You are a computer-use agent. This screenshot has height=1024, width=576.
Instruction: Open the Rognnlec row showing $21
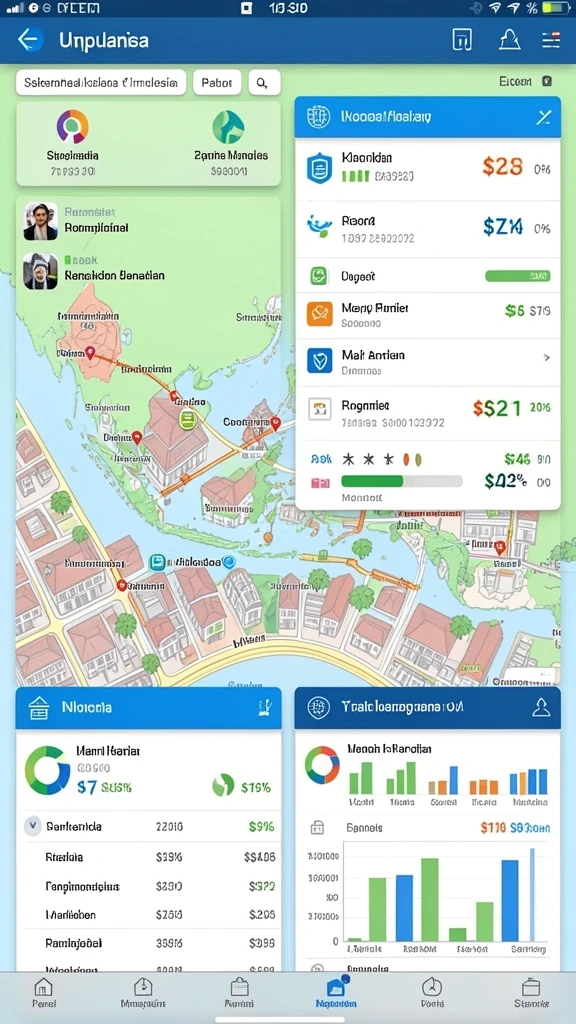[428, 413]
